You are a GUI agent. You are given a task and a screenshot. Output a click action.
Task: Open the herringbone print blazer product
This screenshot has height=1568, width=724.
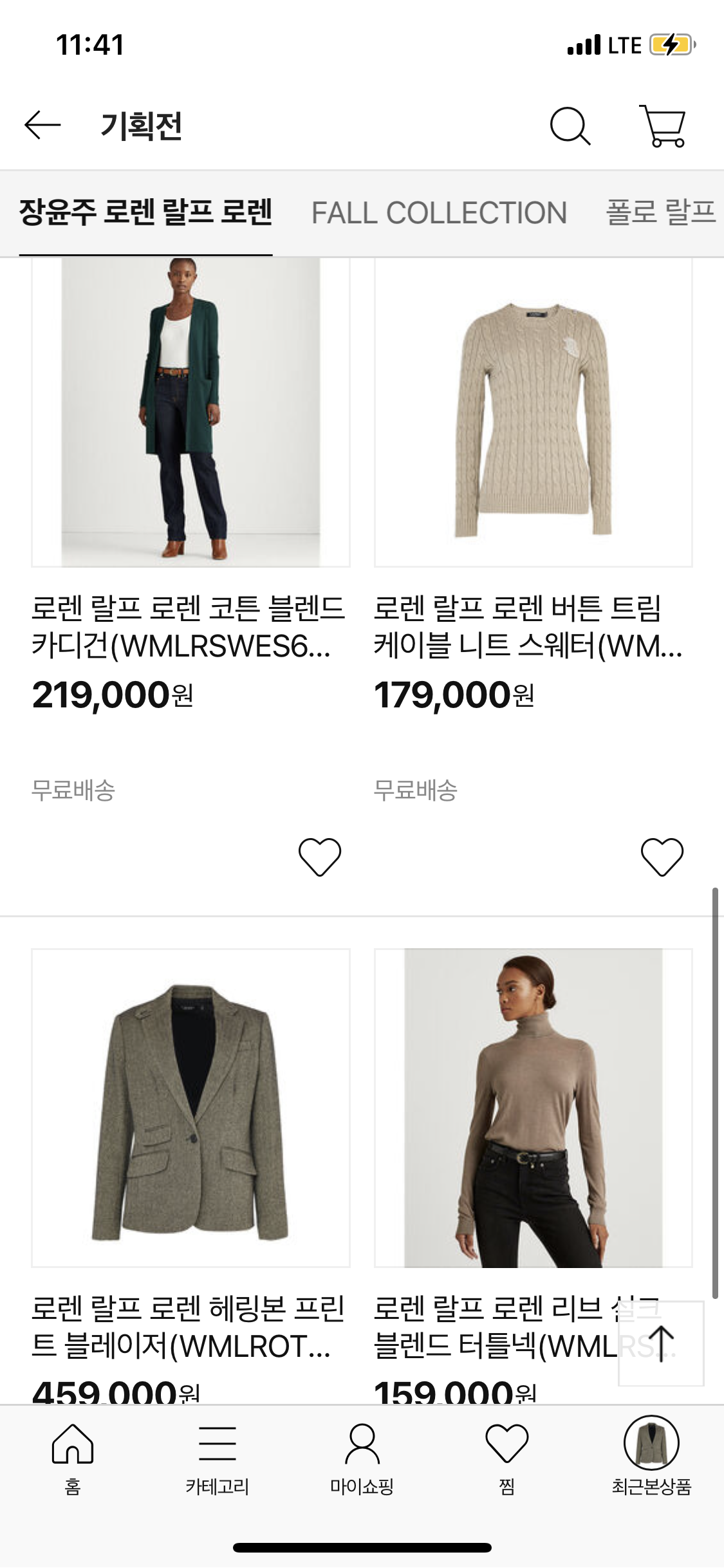pyautogui.click(x=190, y=1107)
